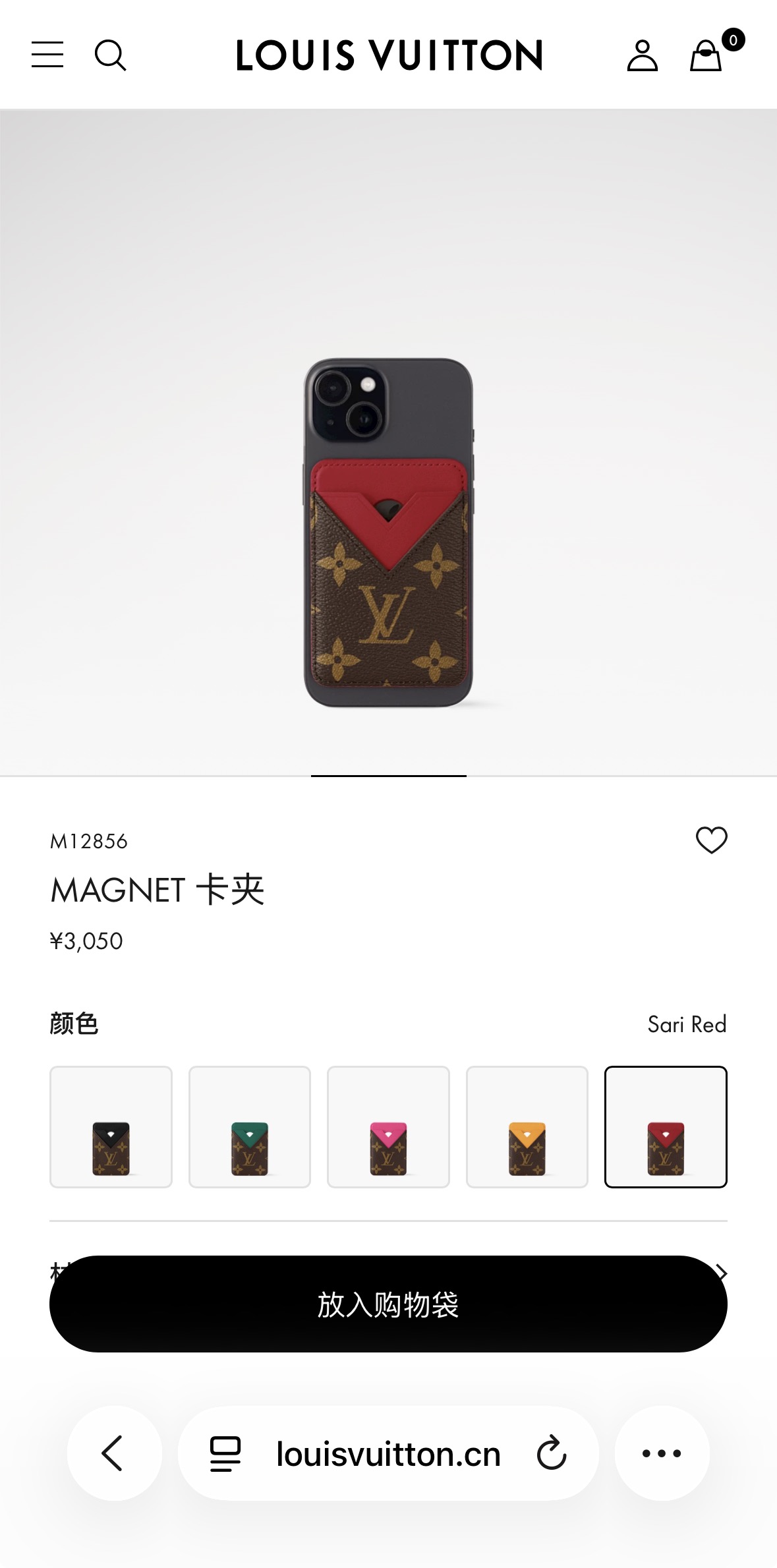Screen dimensions: 777x1568
Task: Tap the louisvuitton.cn address bar
Action: tap(388, 1453)
